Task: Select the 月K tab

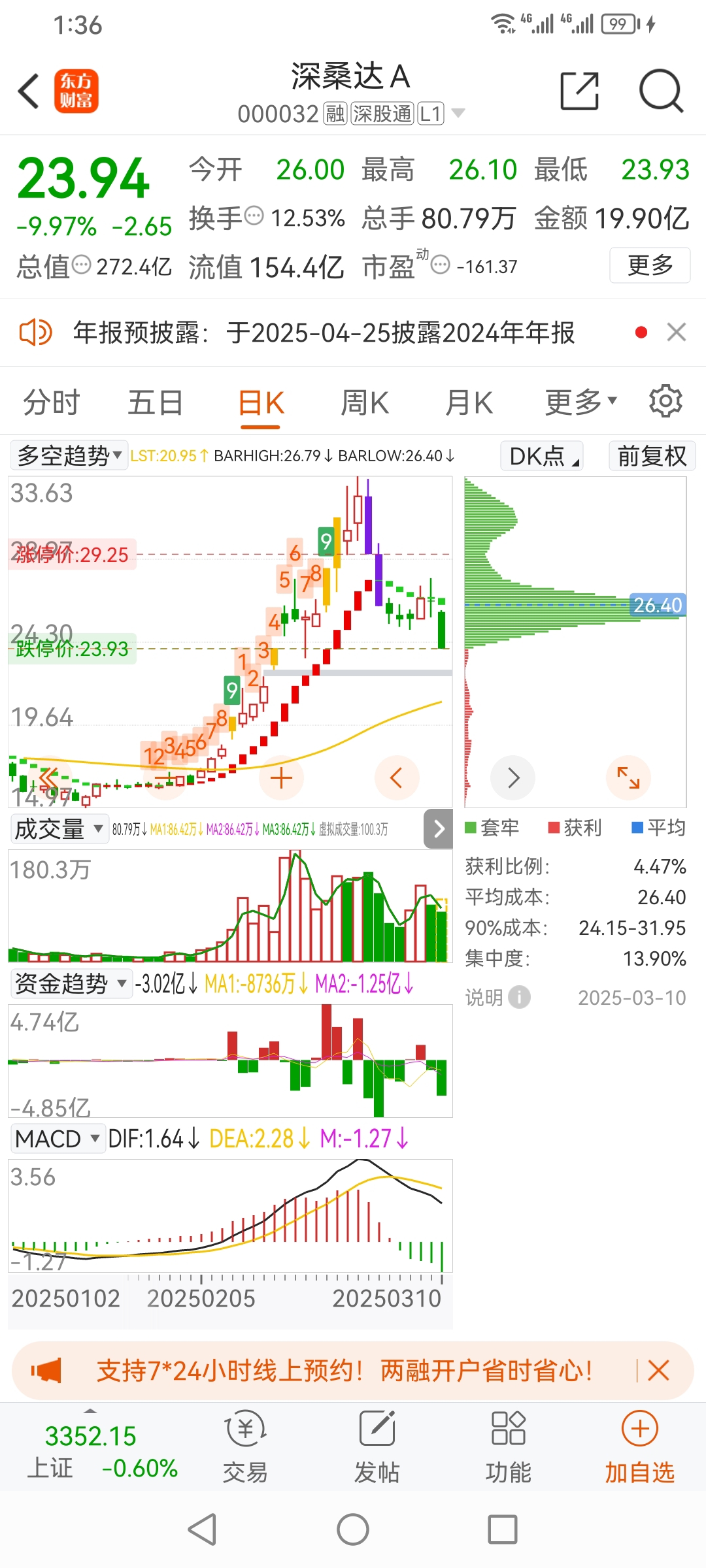Action: click(x=469, y=402)
